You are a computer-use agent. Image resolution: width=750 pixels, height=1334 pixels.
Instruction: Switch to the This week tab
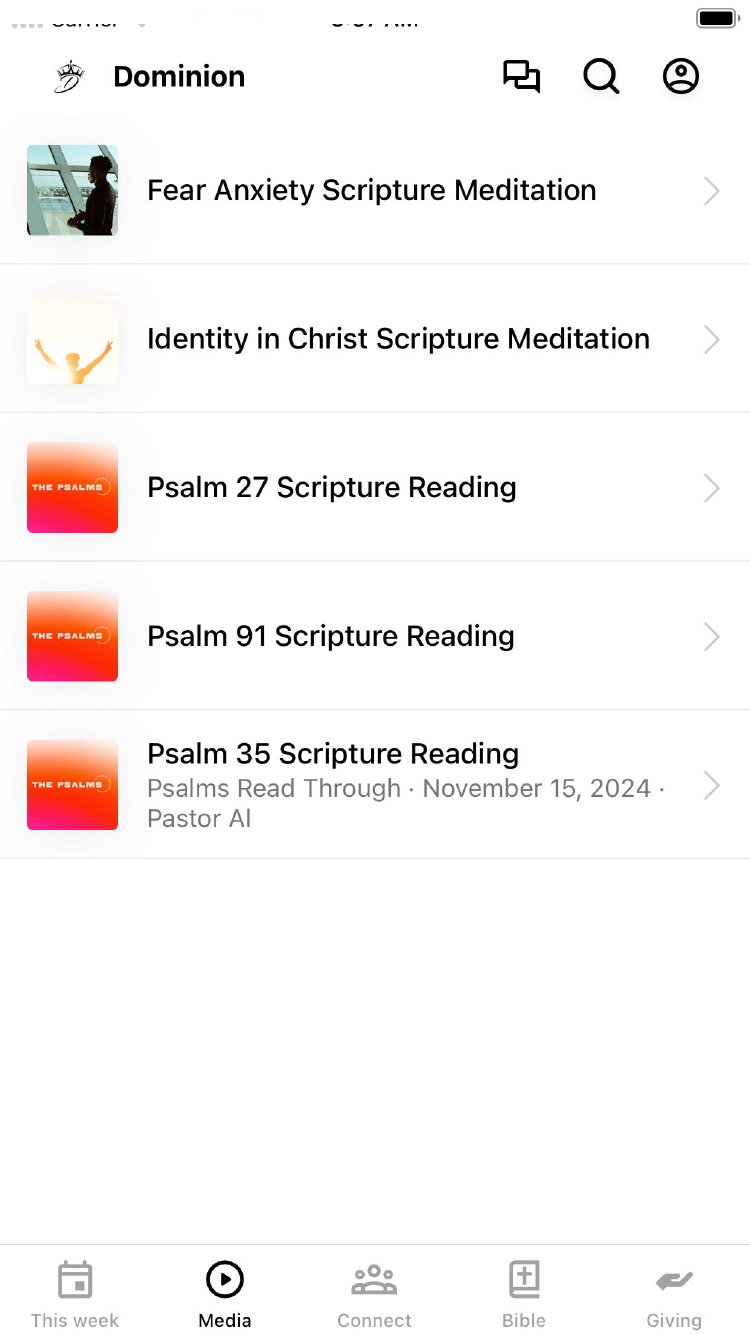click(75, 1294)
